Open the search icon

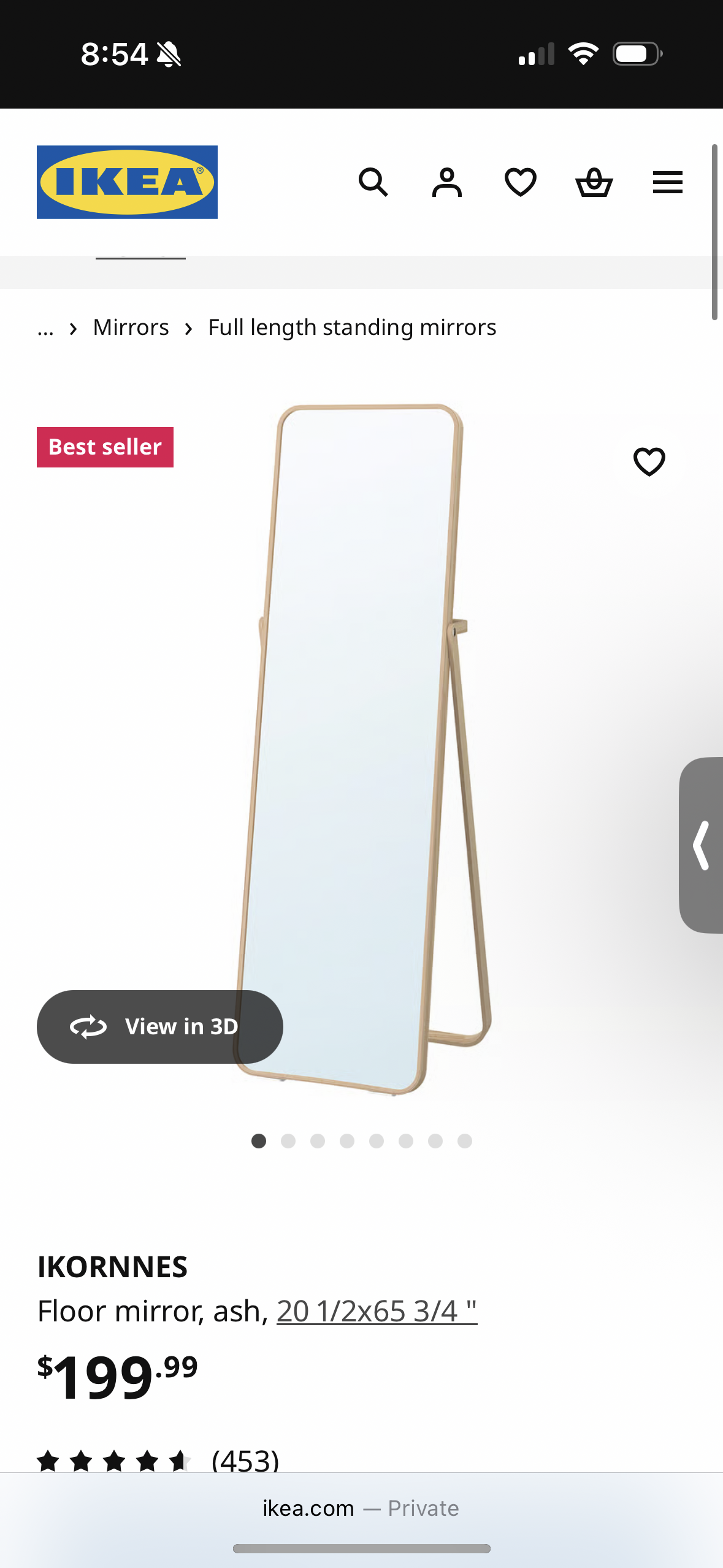tap(373, 182)
